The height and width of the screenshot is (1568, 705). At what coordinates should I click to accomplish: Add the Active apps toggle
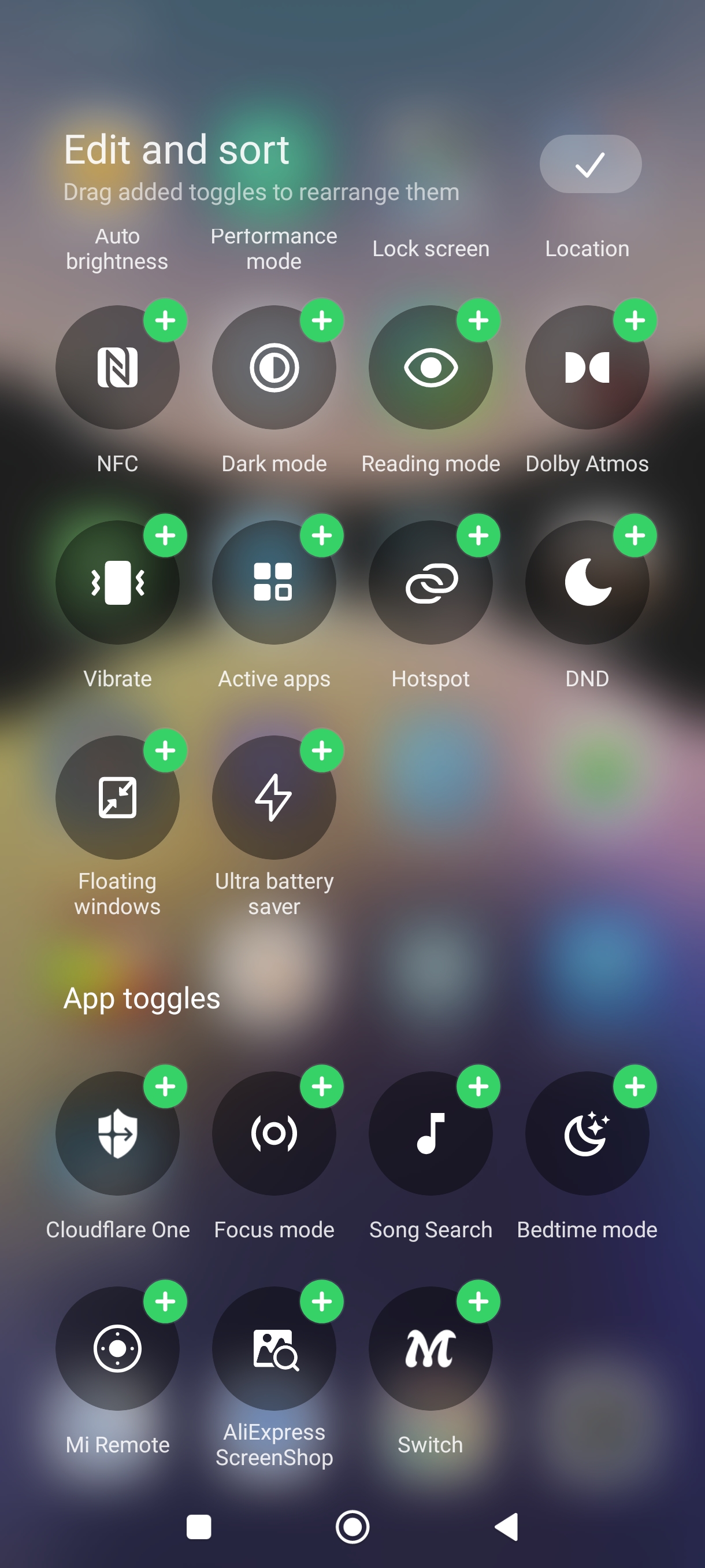(x=322, y=535)
